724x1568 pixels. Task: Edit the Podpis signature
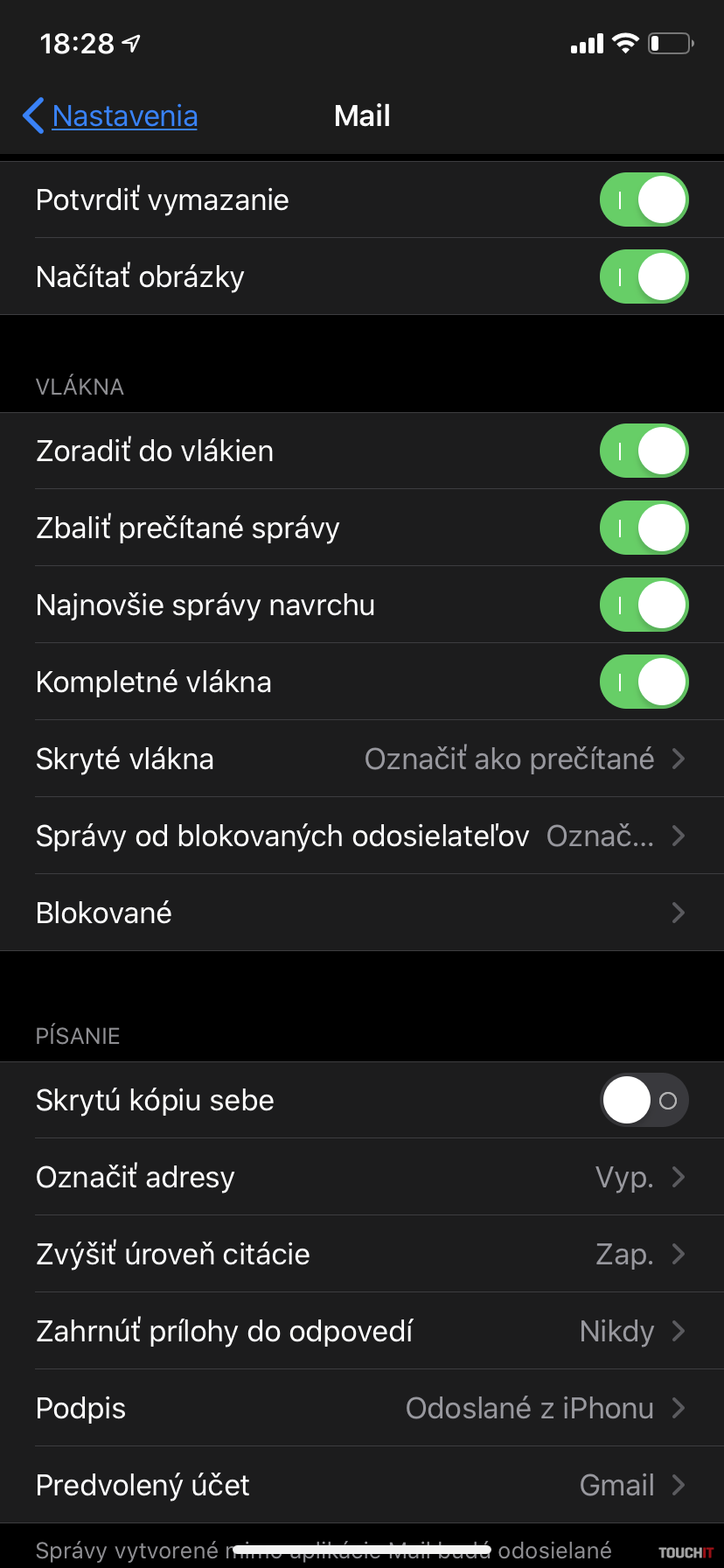click(x=362, y=1409)
